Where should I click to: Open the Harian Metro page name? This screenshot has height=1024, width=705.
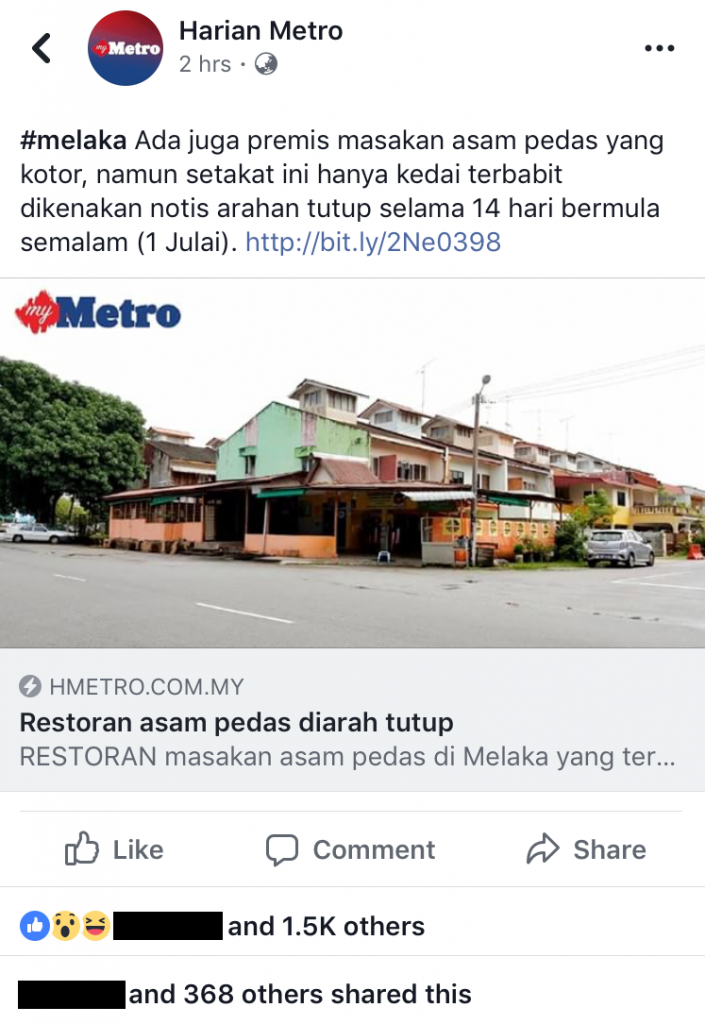260,32
